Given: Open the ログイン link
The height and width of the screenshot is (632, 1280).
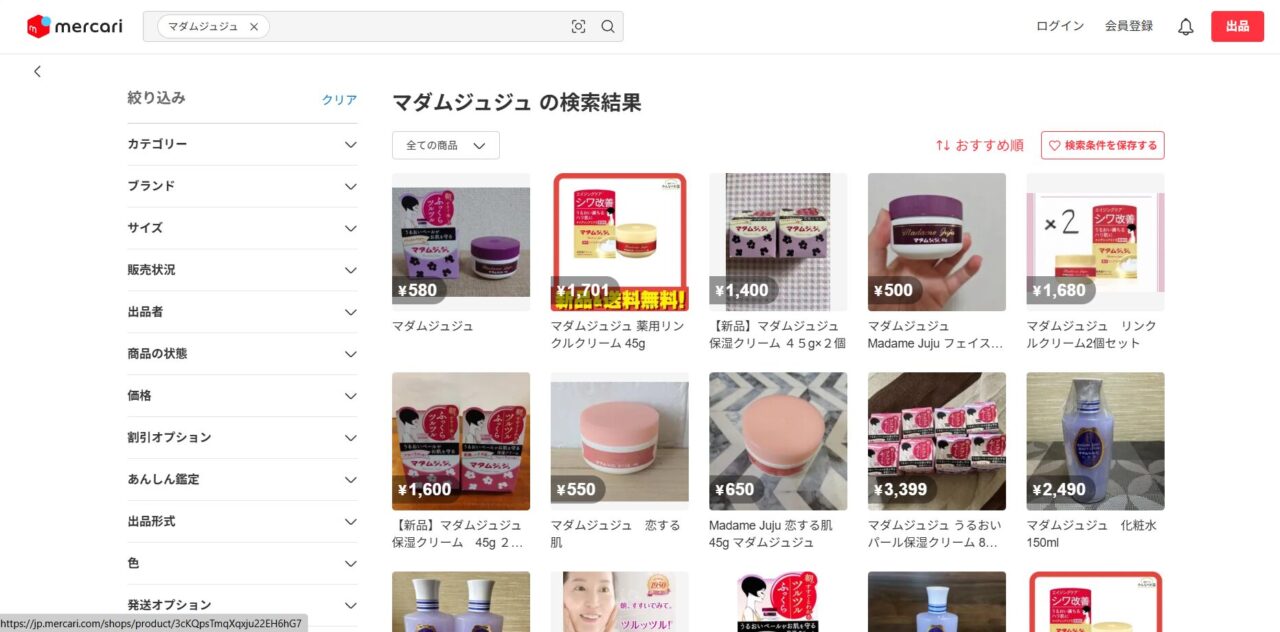Looking at the screenshot, I should coord(1060,26).
